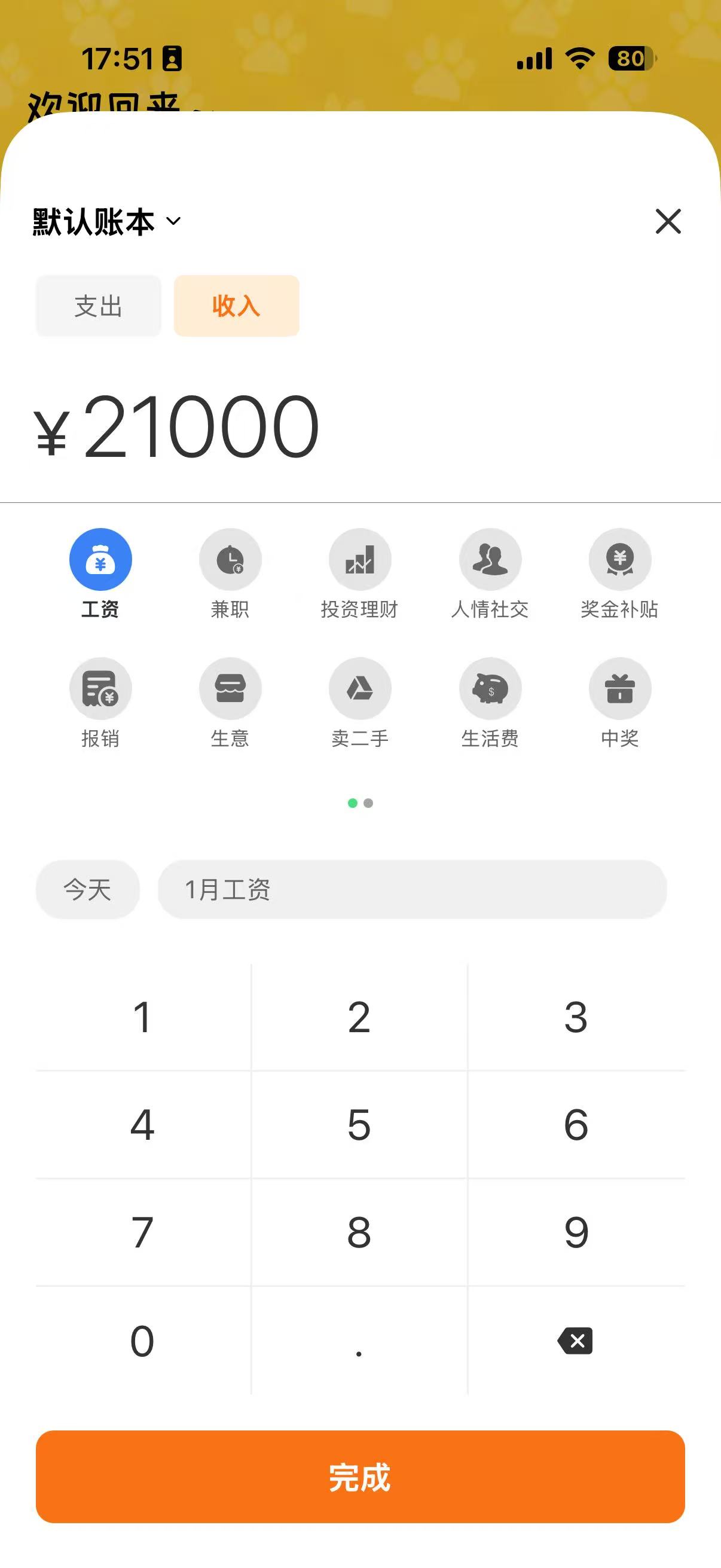Open the 今天 date selector
721x1568 pixels.
point(87,890)
